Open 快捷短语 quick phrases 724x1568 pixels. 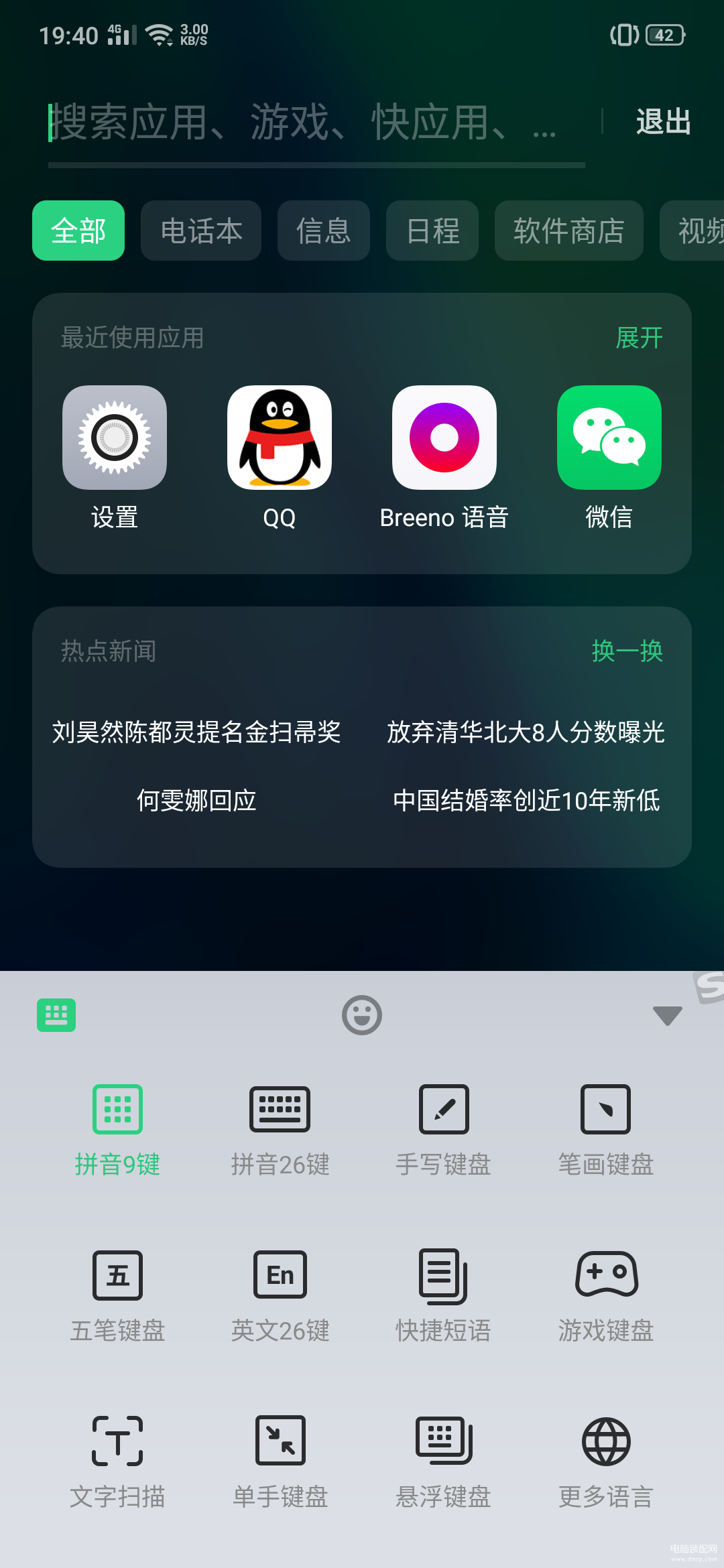click(443, 1295)
